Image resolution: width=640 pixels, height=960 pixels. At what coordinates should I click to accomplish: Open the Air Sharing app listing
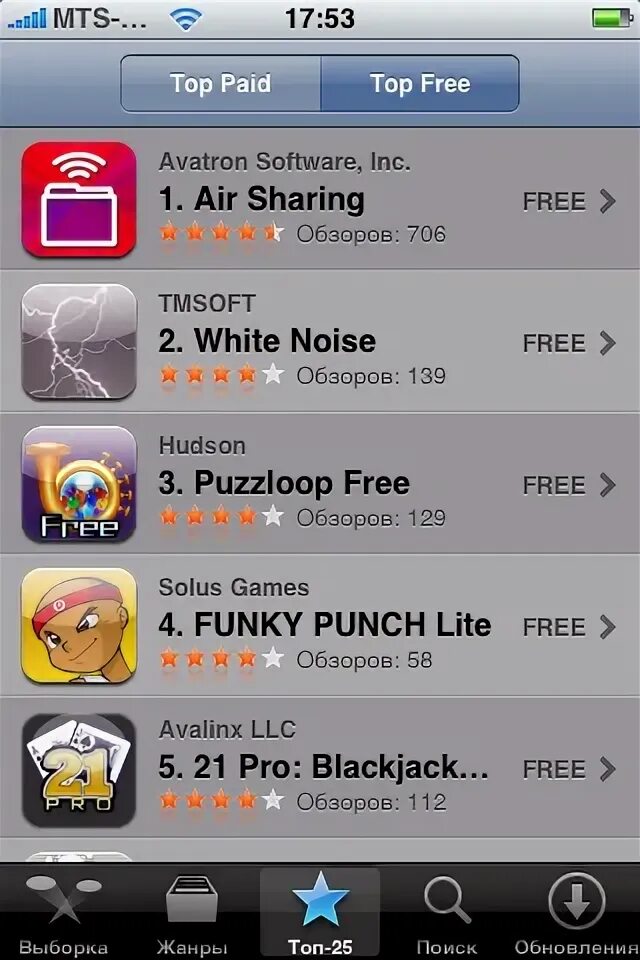coord(320,200)
